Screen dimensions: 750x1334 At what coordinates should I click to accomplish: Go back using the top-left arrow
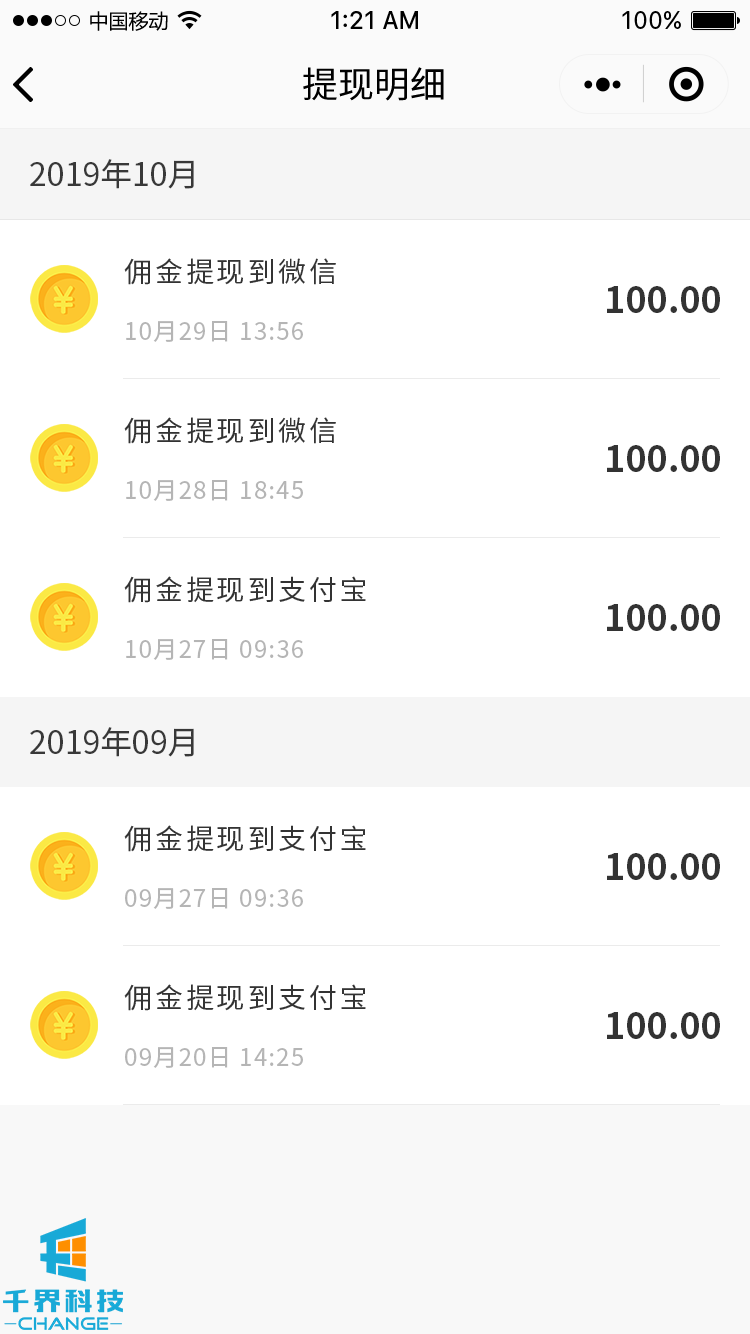coord(24,85)
